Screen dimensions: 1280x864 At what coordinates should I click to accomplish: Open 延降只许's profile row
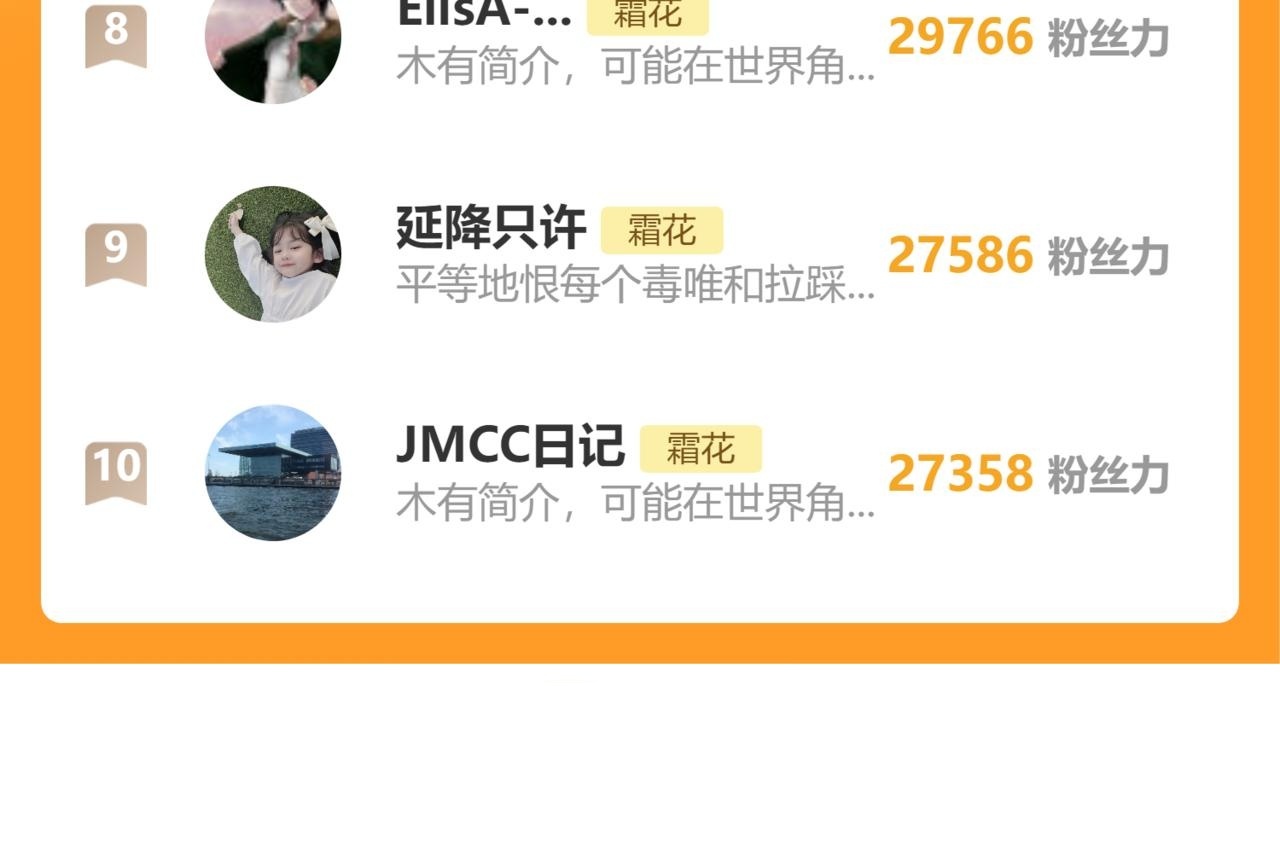(x=636, y=255)
